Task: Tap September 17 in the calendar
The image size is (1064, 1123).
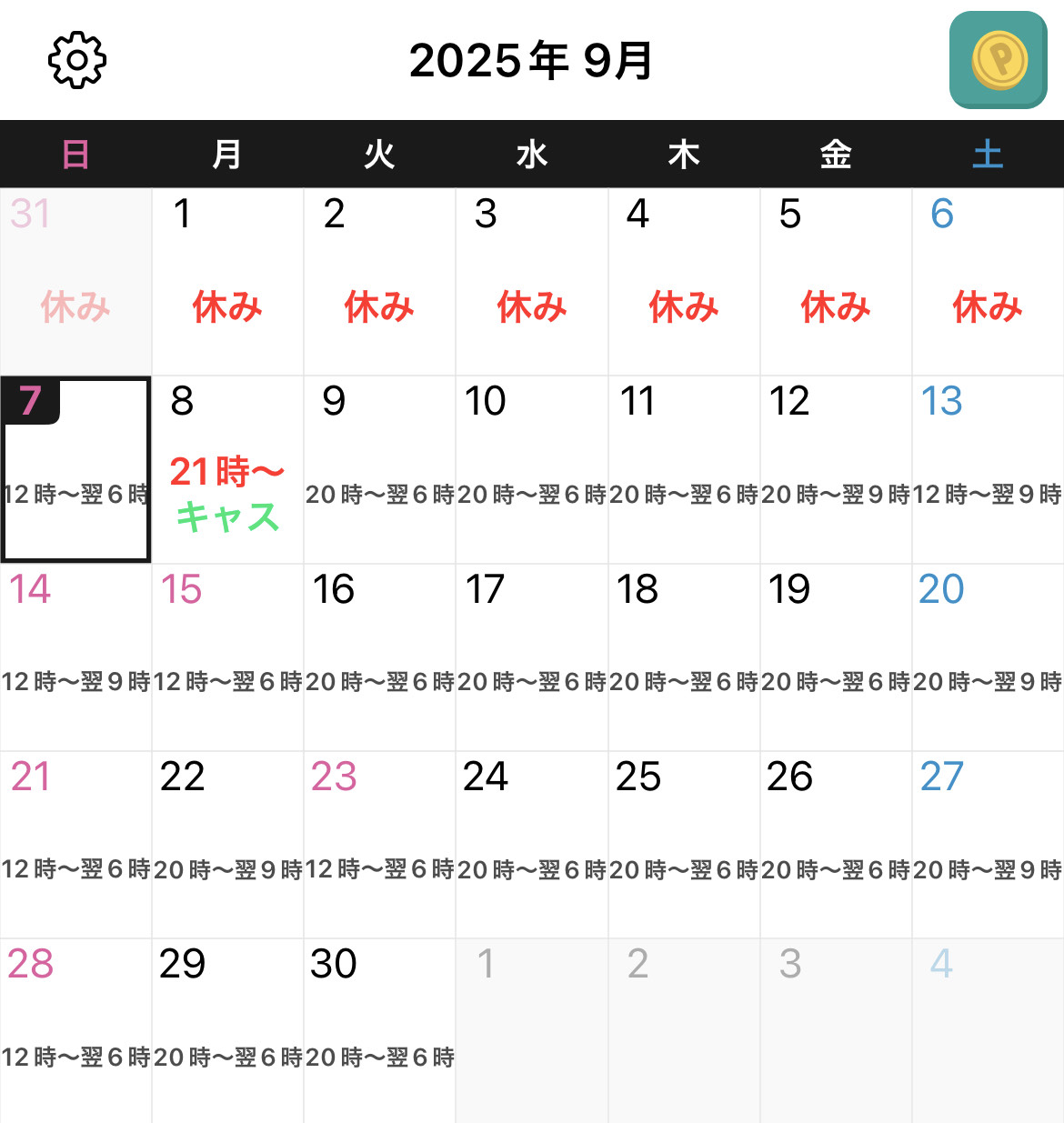Action: point(532,657)
